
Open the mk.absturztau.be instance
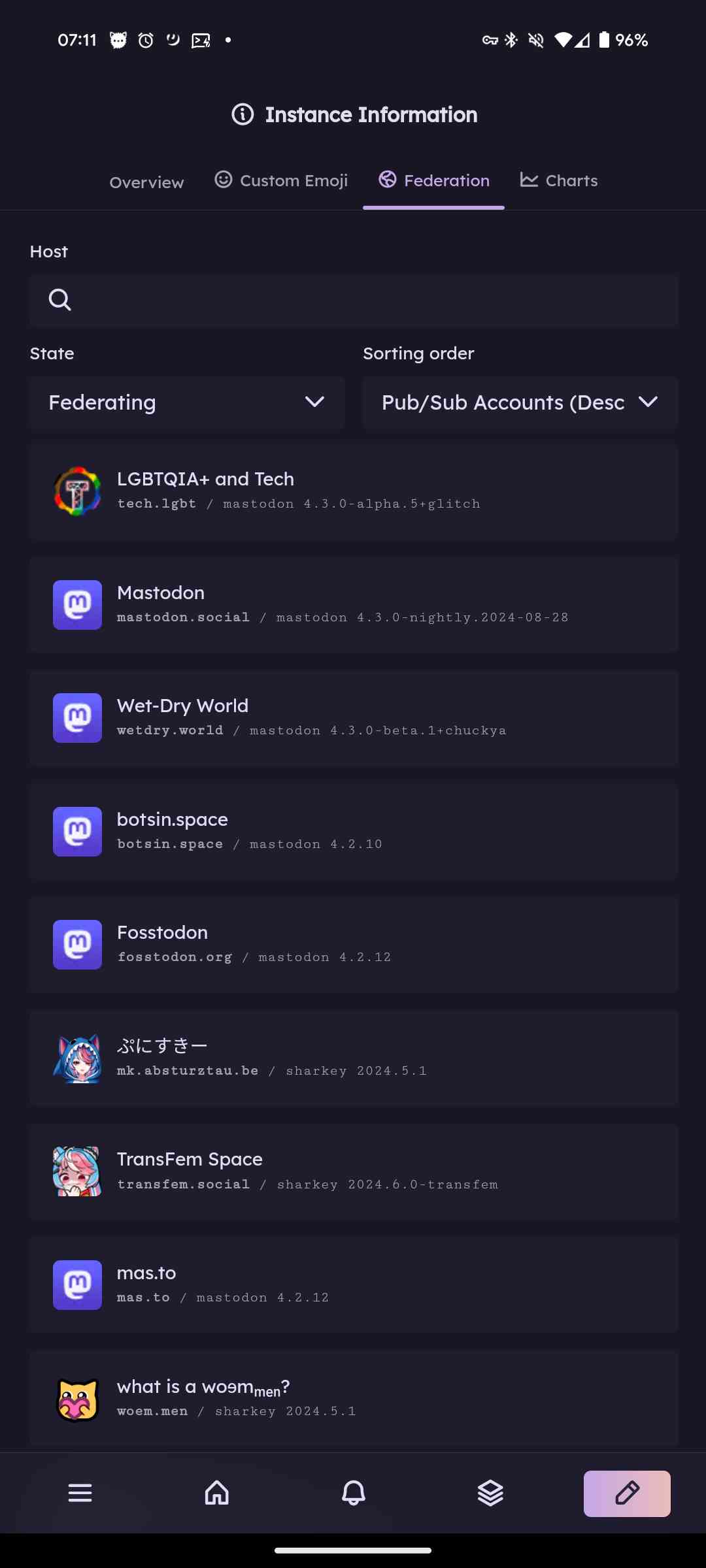point(354,1058)
